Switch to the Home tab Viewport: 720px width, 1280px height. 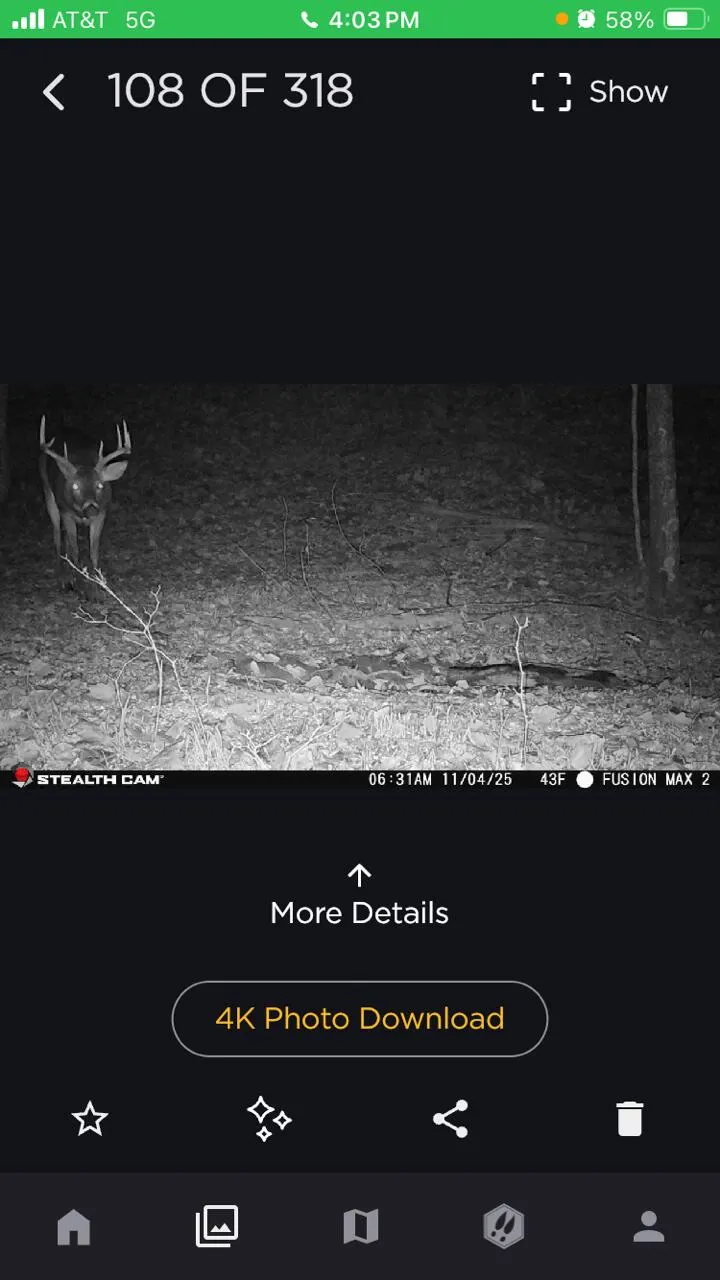73,1227
